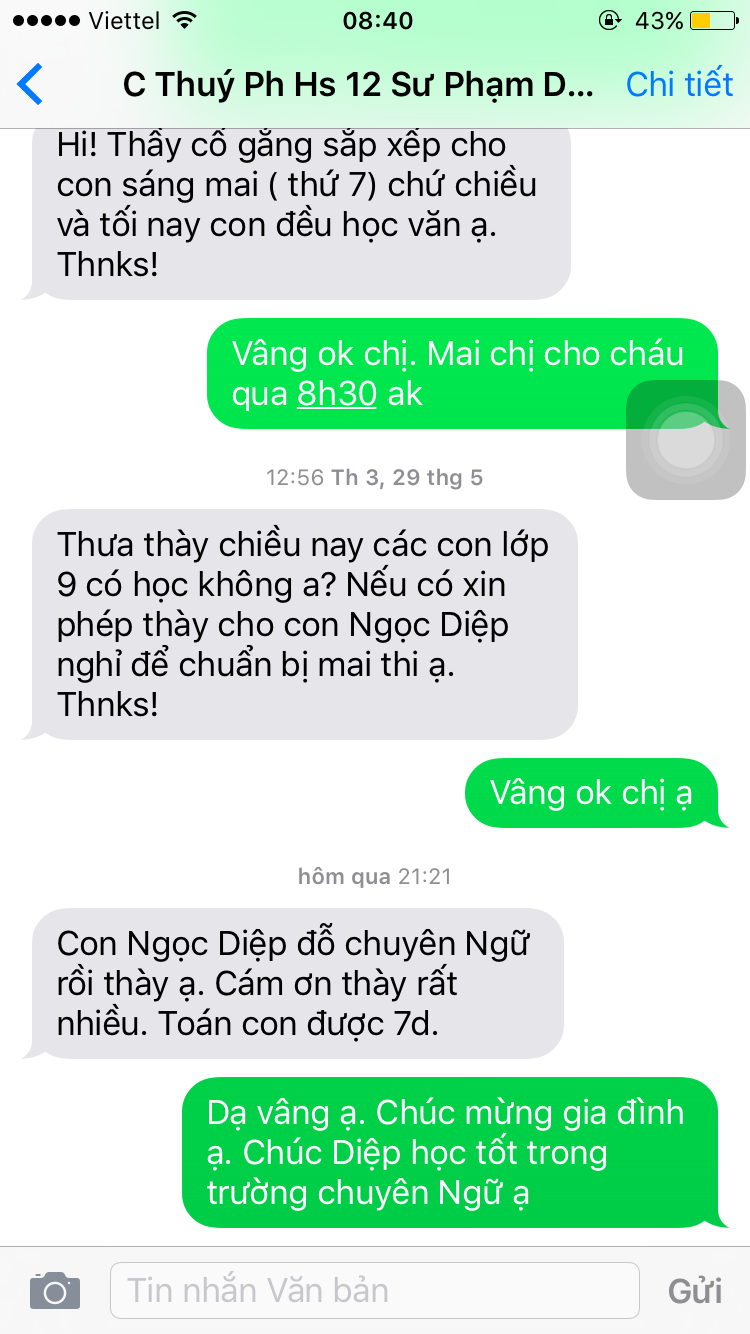
Task: Focus the Tin nhắn Văn bản field
Action: 374,1290
